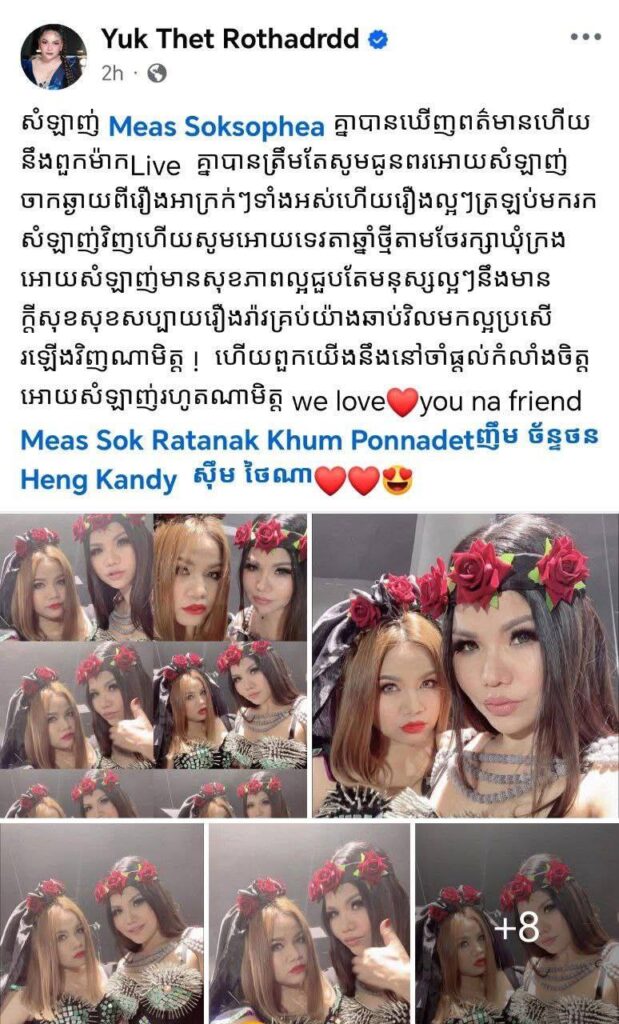Open tagged profile Heng Kandy
This screenshot has width=619, height=1024.
coord(96,479)
